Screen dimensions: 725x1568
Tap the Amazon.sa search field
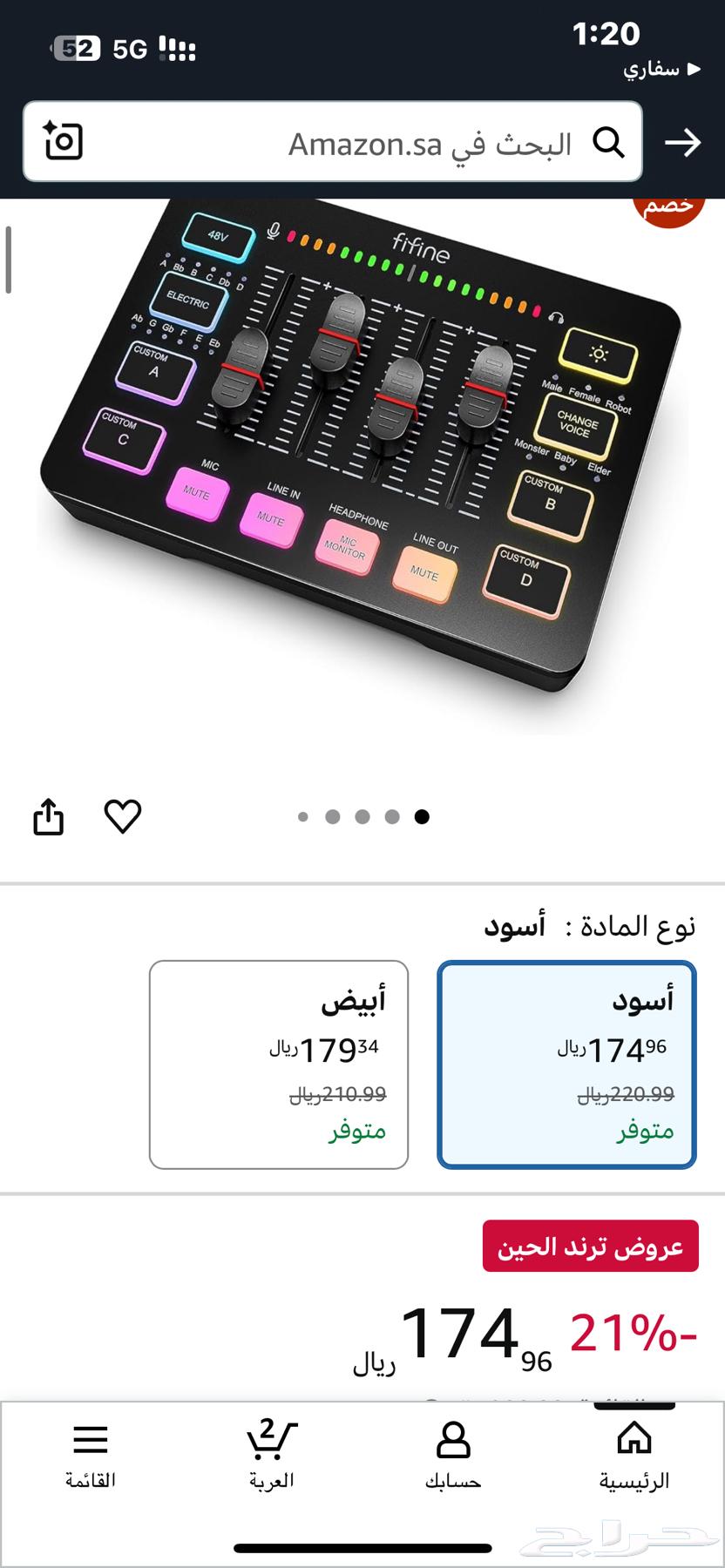tap(392, 143)
